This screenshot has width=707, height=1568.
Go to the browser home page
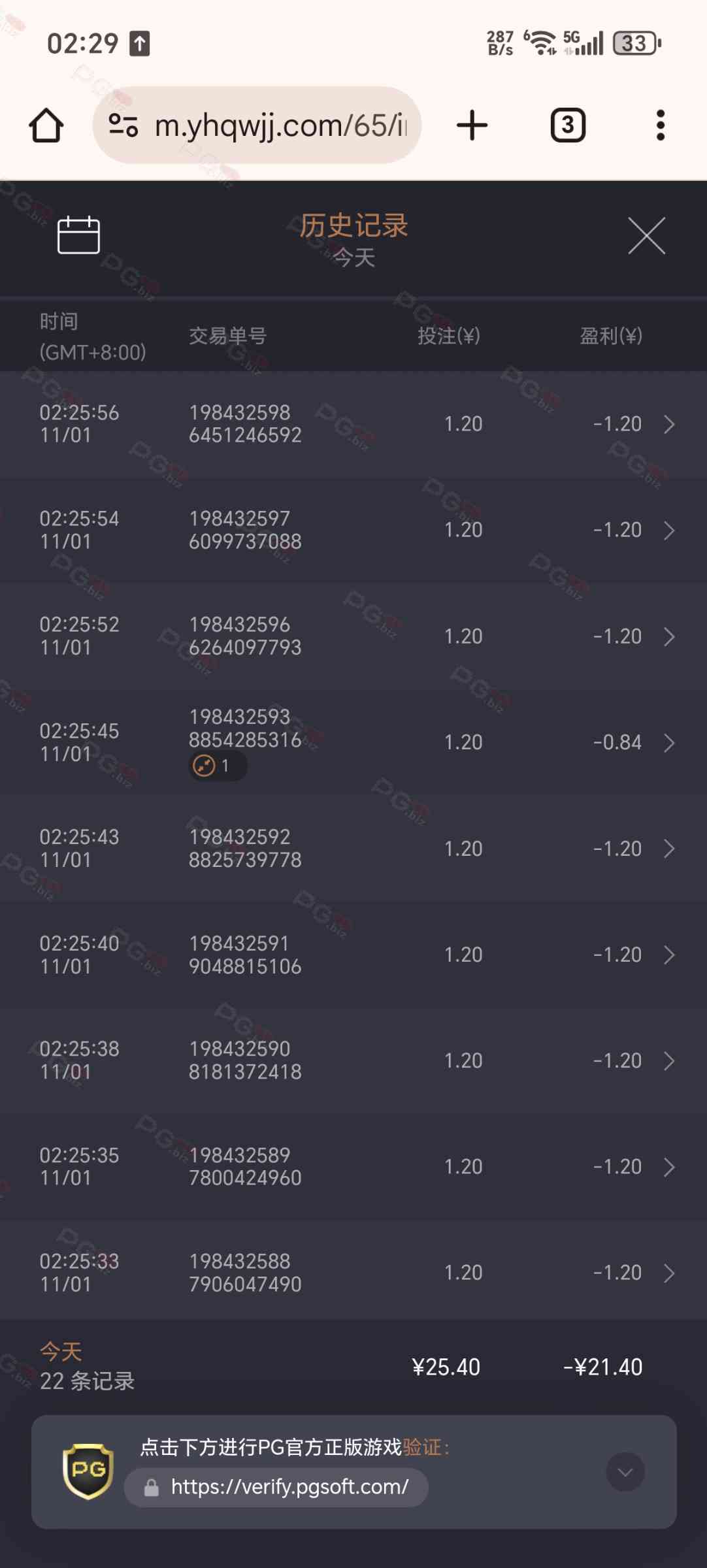[x=46, y=125]
